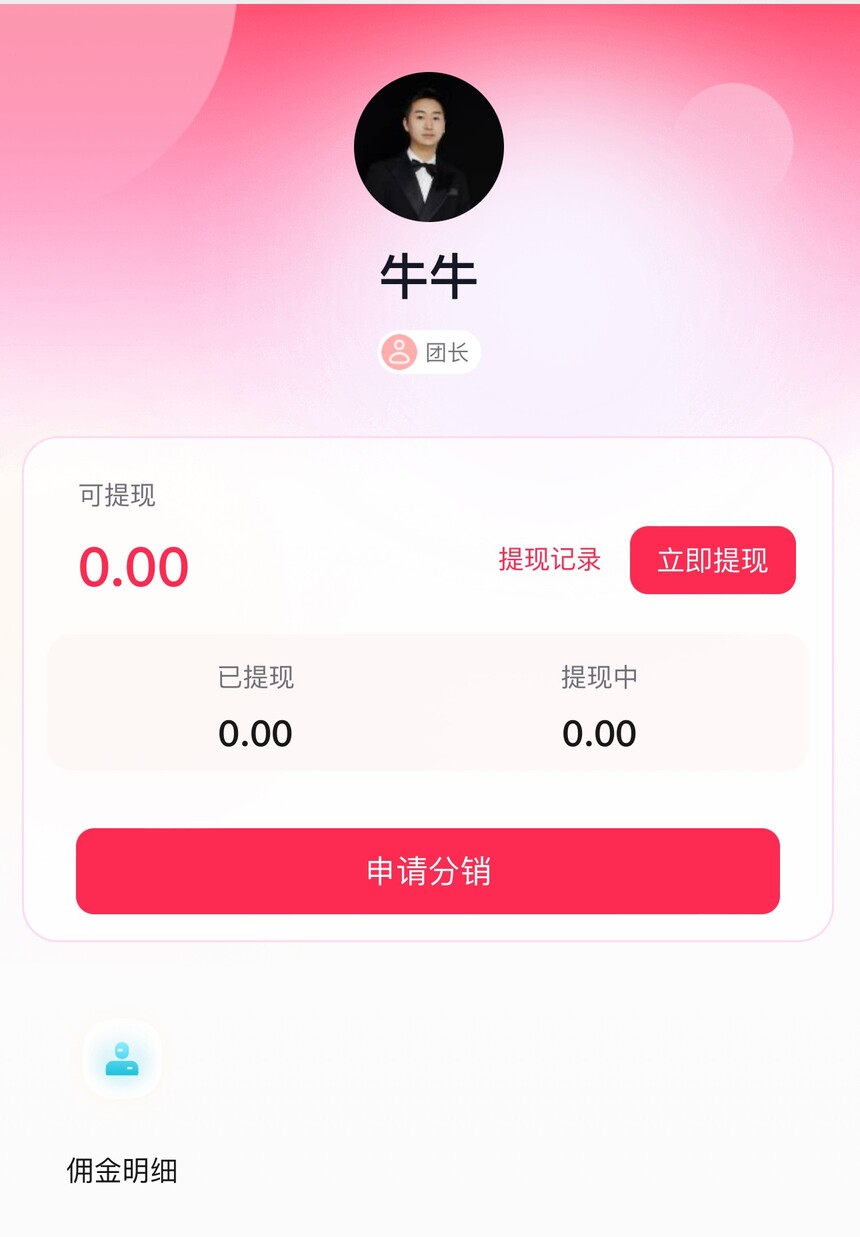Tap the profile avatar of 牛牛
The width and height of the screenshot is (860, 1237).
[429, 147]
